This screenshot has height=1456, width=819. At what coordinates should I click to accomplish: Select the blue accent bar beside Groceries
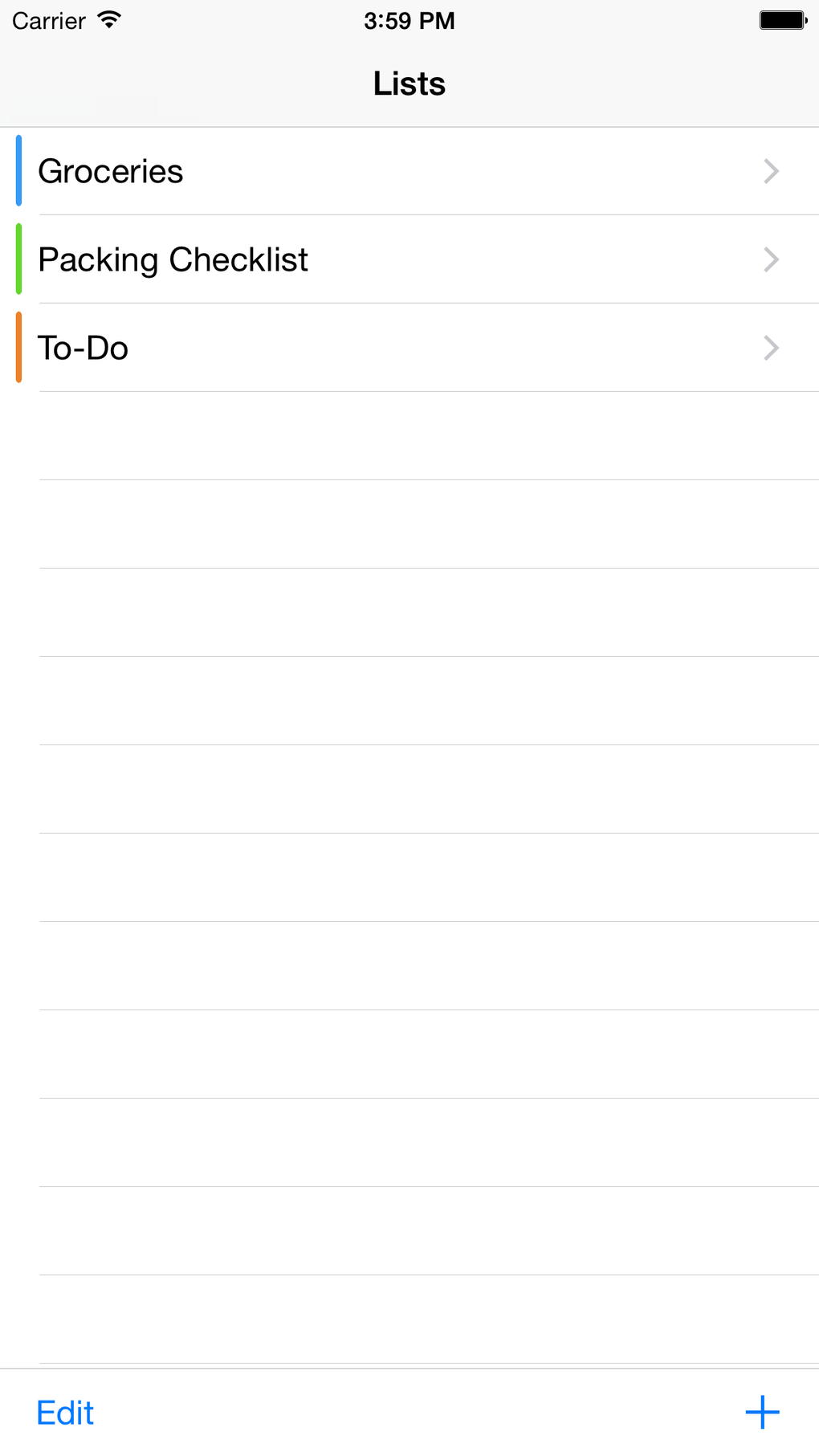(19, 171)
